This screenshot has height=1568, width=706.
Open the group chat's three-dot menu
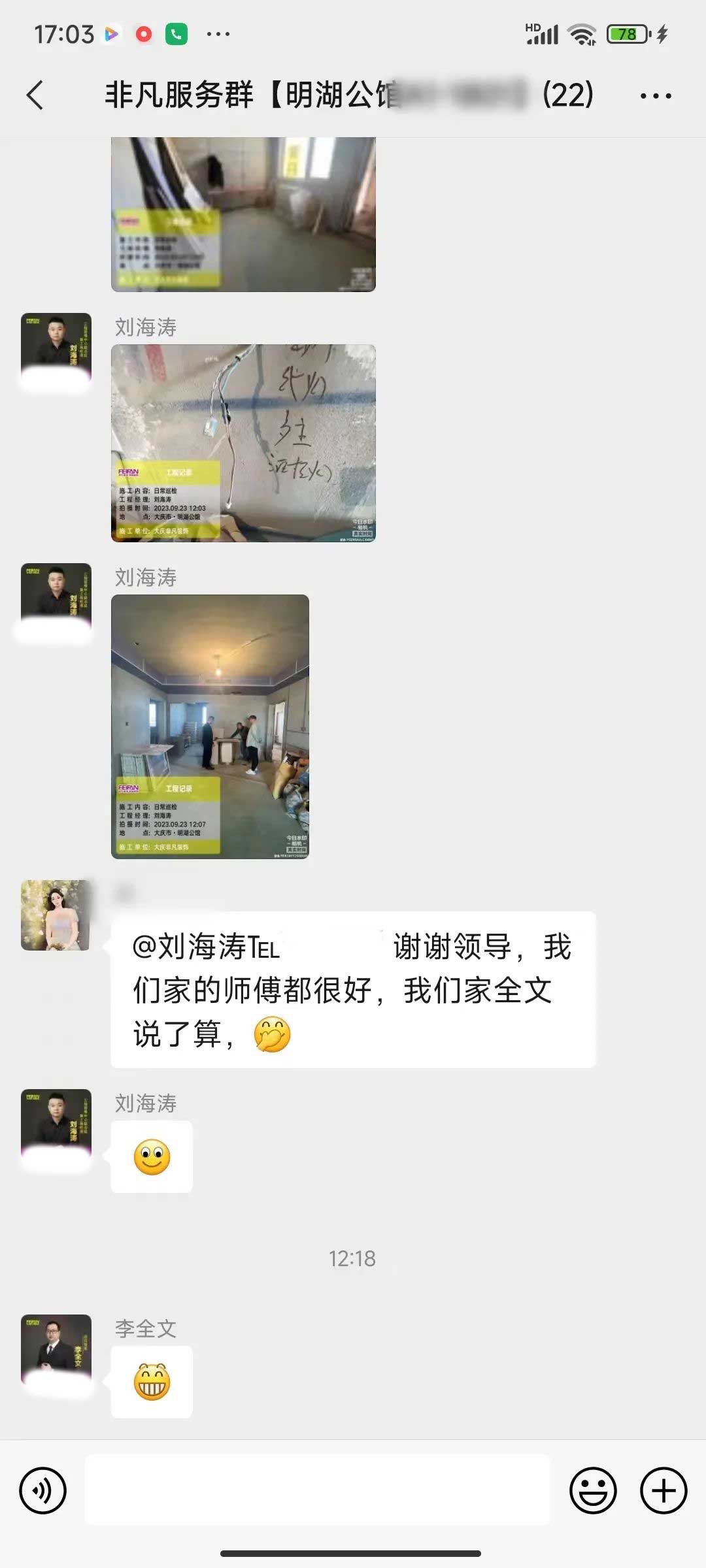(x=655, y=95)
